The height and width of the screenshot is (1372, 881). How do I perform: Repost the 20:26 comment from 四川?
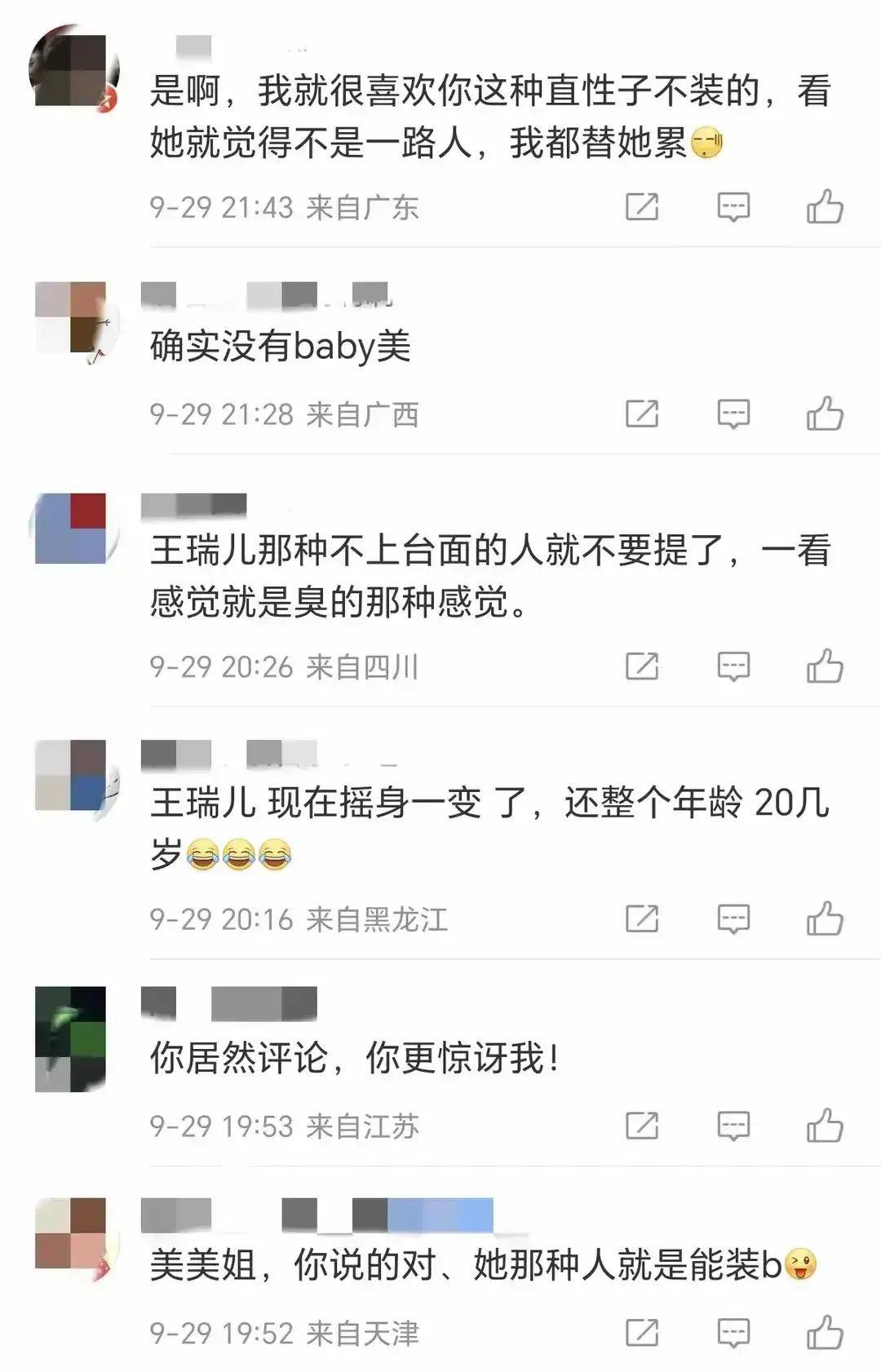[642, 666]
